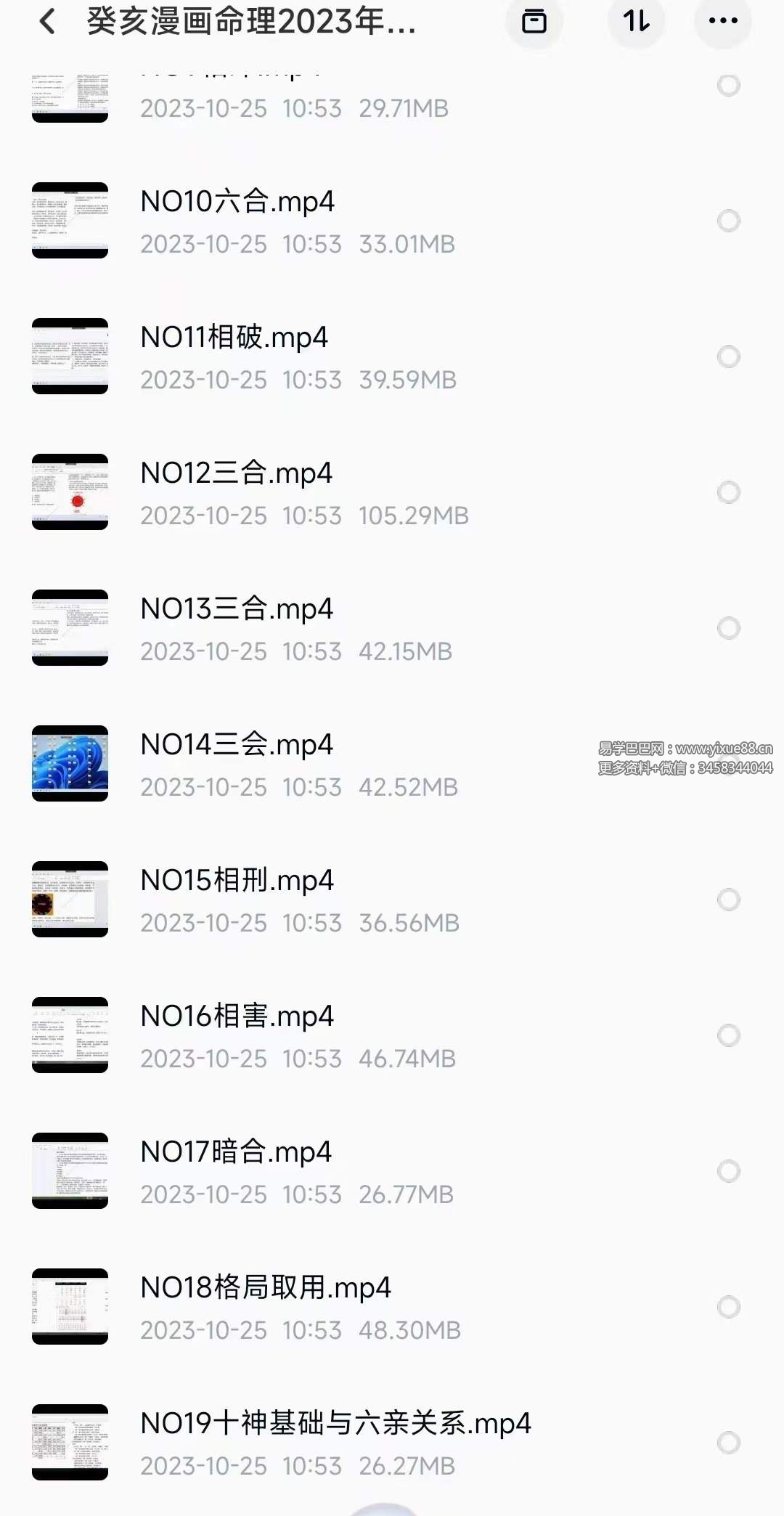The width and height of the screenshot is (784, 1516).
Task: Play NO15相刑.mp4
Action: (x=237, y=881)
